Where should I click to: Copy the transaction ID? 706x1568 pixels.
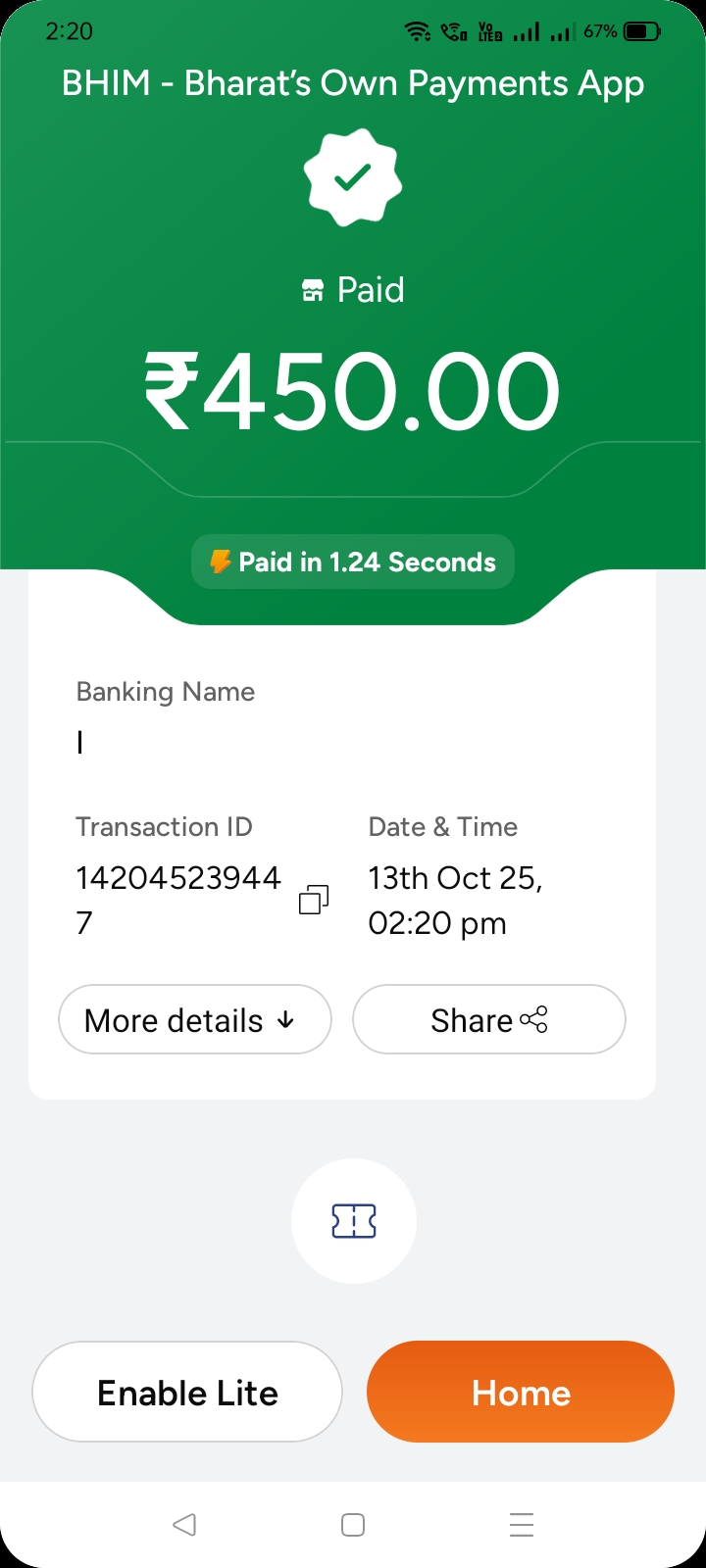(313, 899)
